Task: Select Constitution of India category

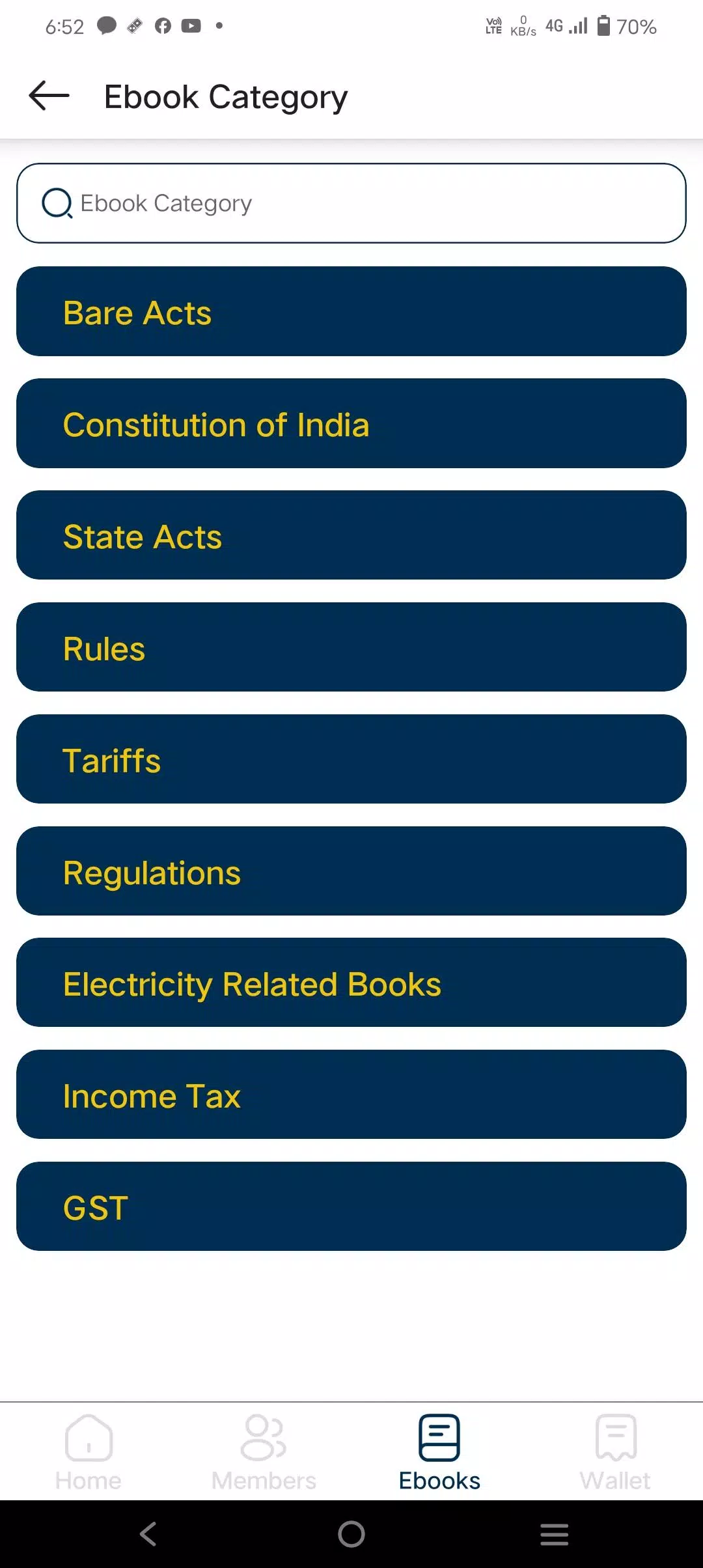Action: (351, 423)
